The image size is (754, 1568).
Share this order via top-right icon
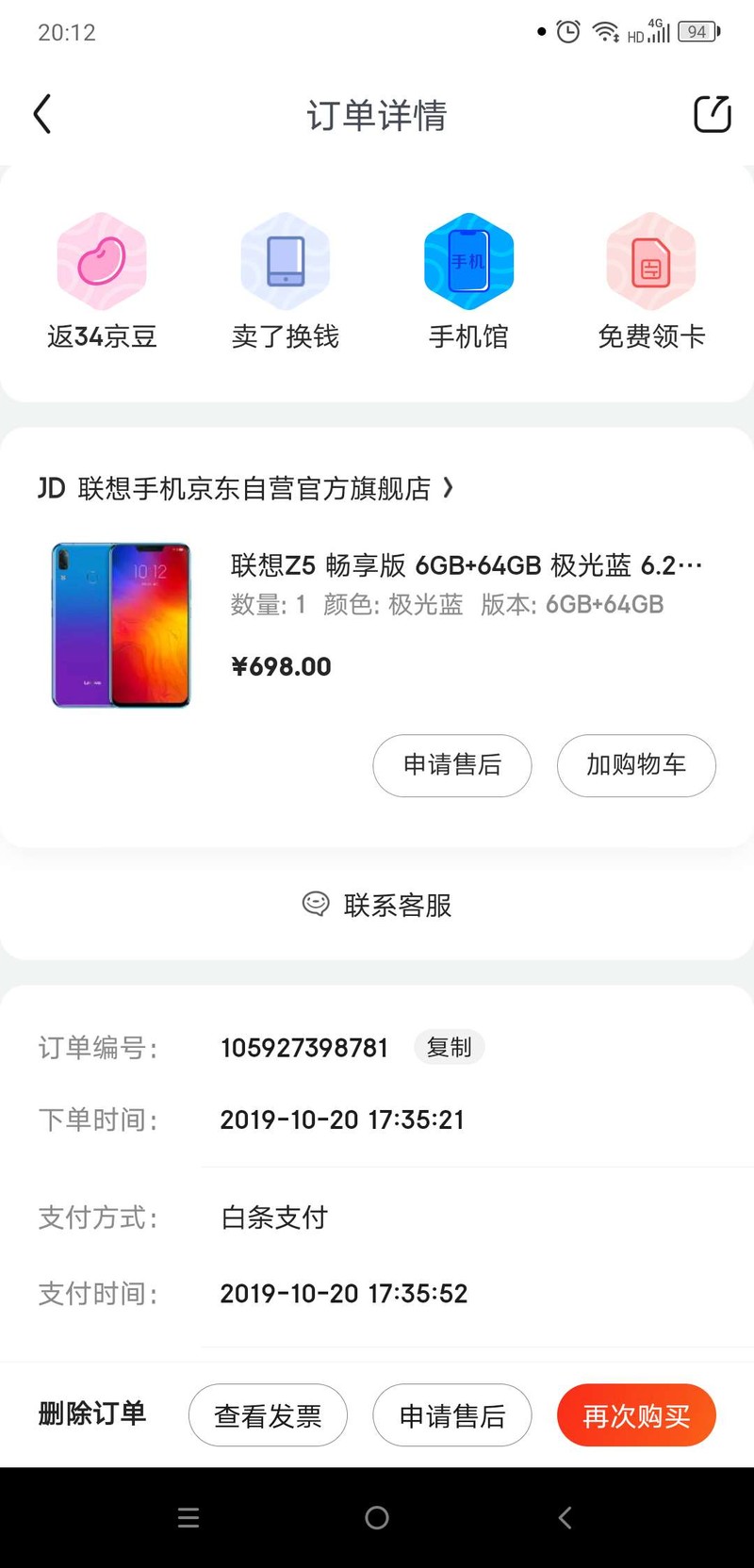(712, 115)
